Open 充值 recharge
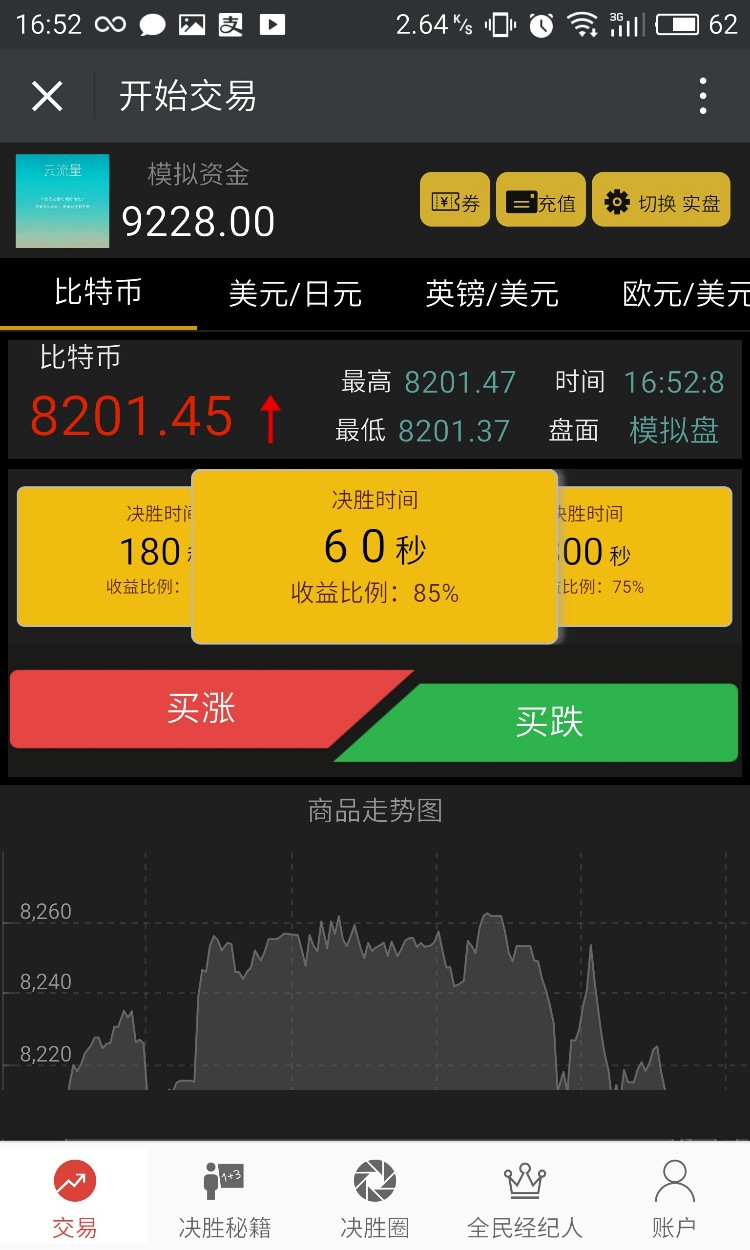Image resolution: width=750 pixels, height=1250 pixels. [541, 201]
